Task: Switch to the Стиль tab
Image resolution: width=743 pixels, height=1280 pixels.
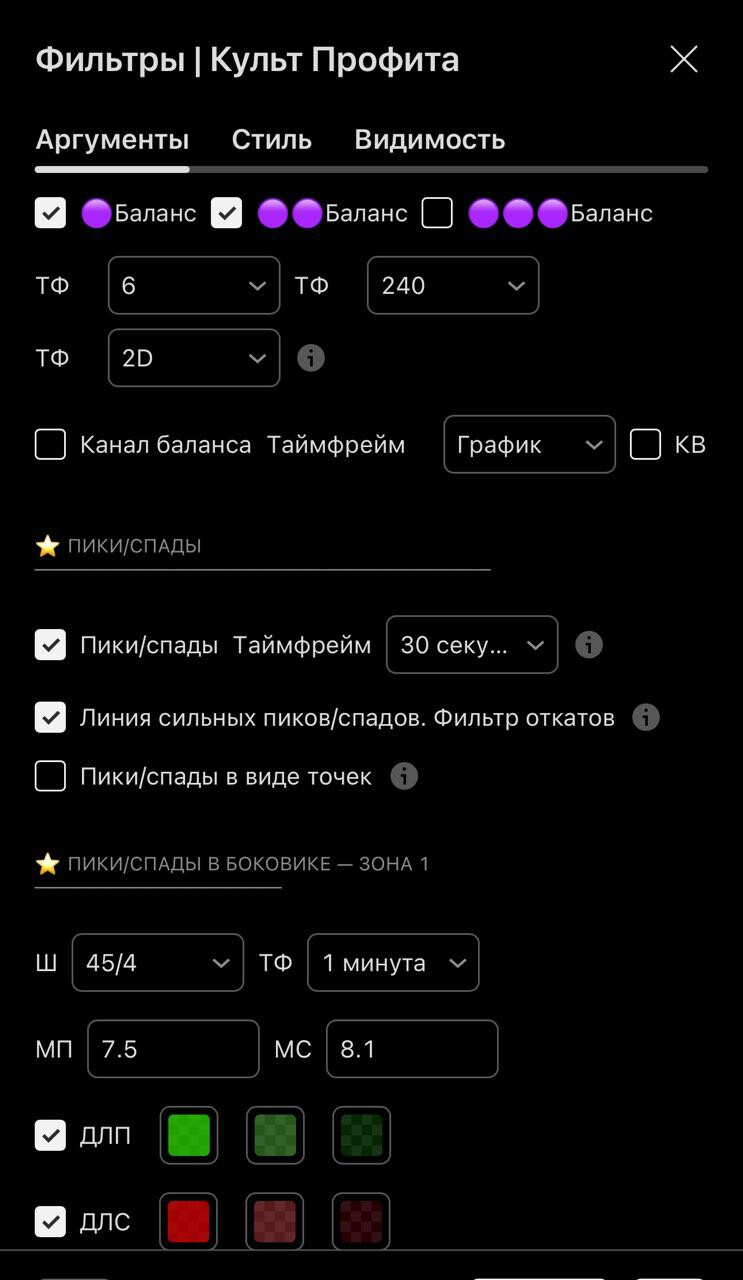Action: 272,140
